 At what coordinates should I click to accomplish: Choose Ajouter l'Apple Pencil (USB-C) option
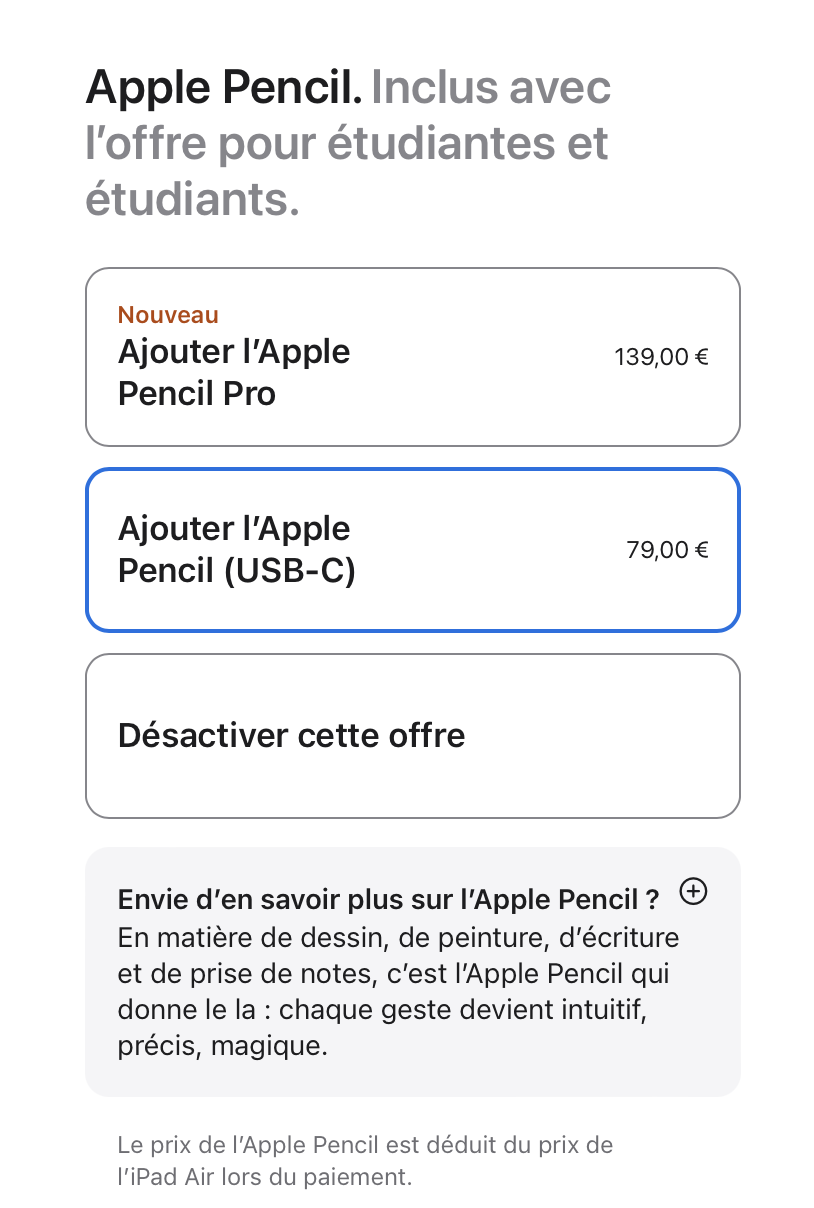tap(412, 550)
